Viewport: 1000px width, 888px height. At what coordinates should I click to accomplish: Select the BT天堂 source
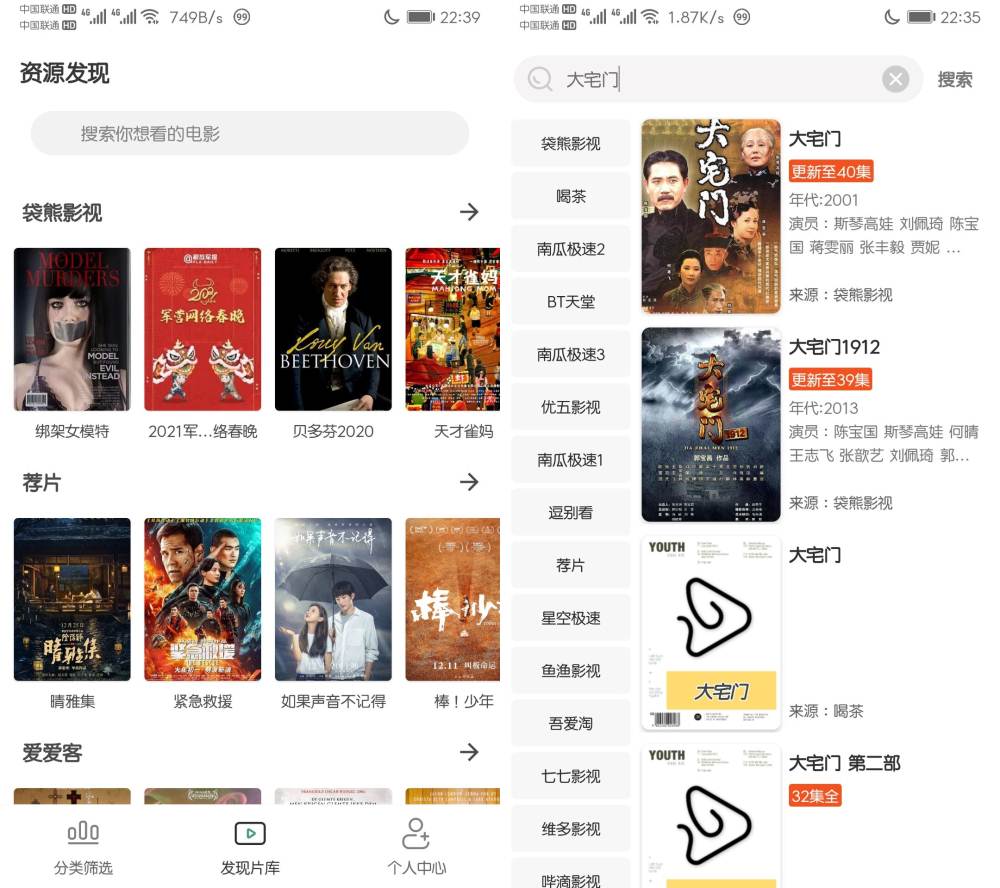click(571, 301)
